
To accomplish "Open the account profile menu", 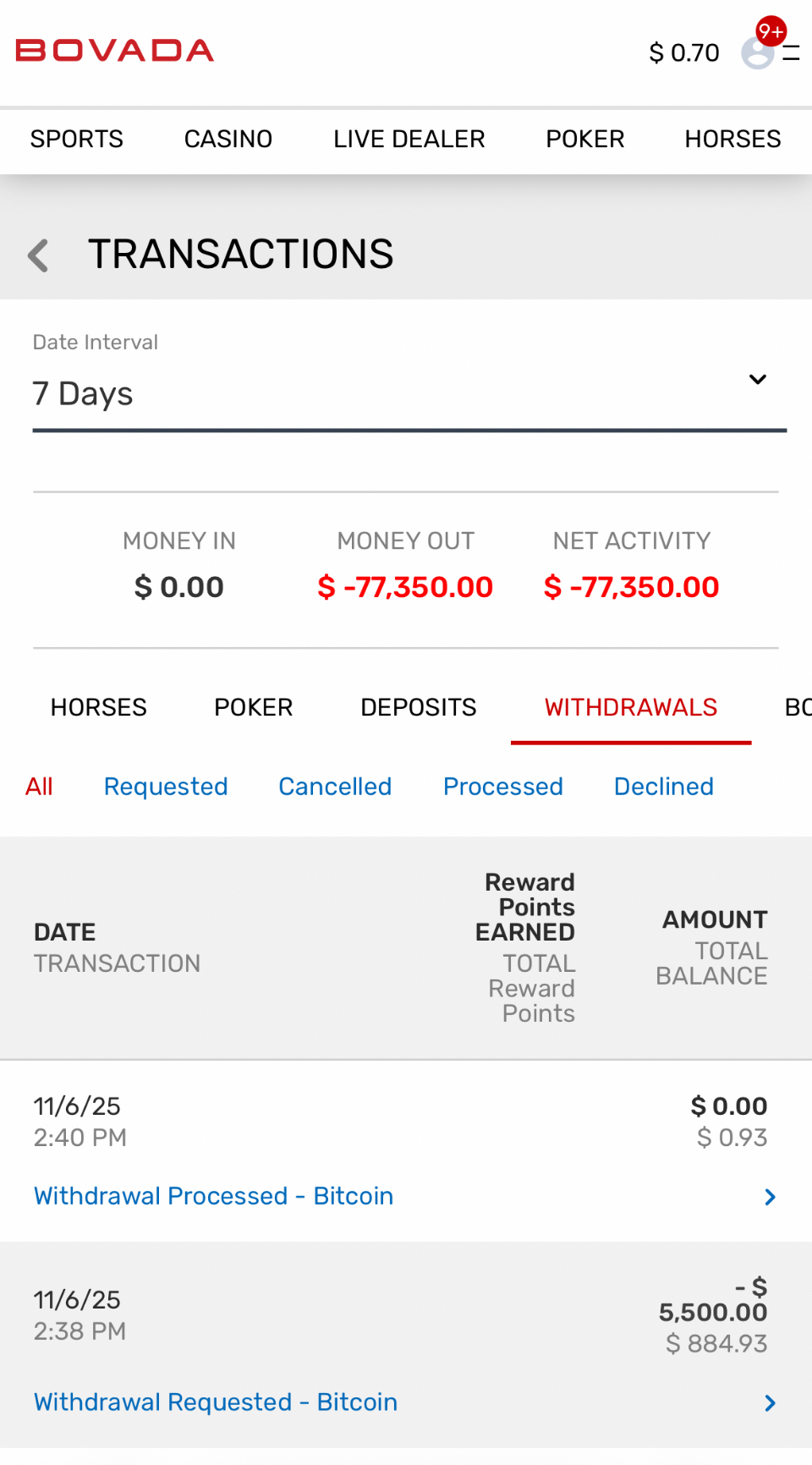I will point(758,52).
